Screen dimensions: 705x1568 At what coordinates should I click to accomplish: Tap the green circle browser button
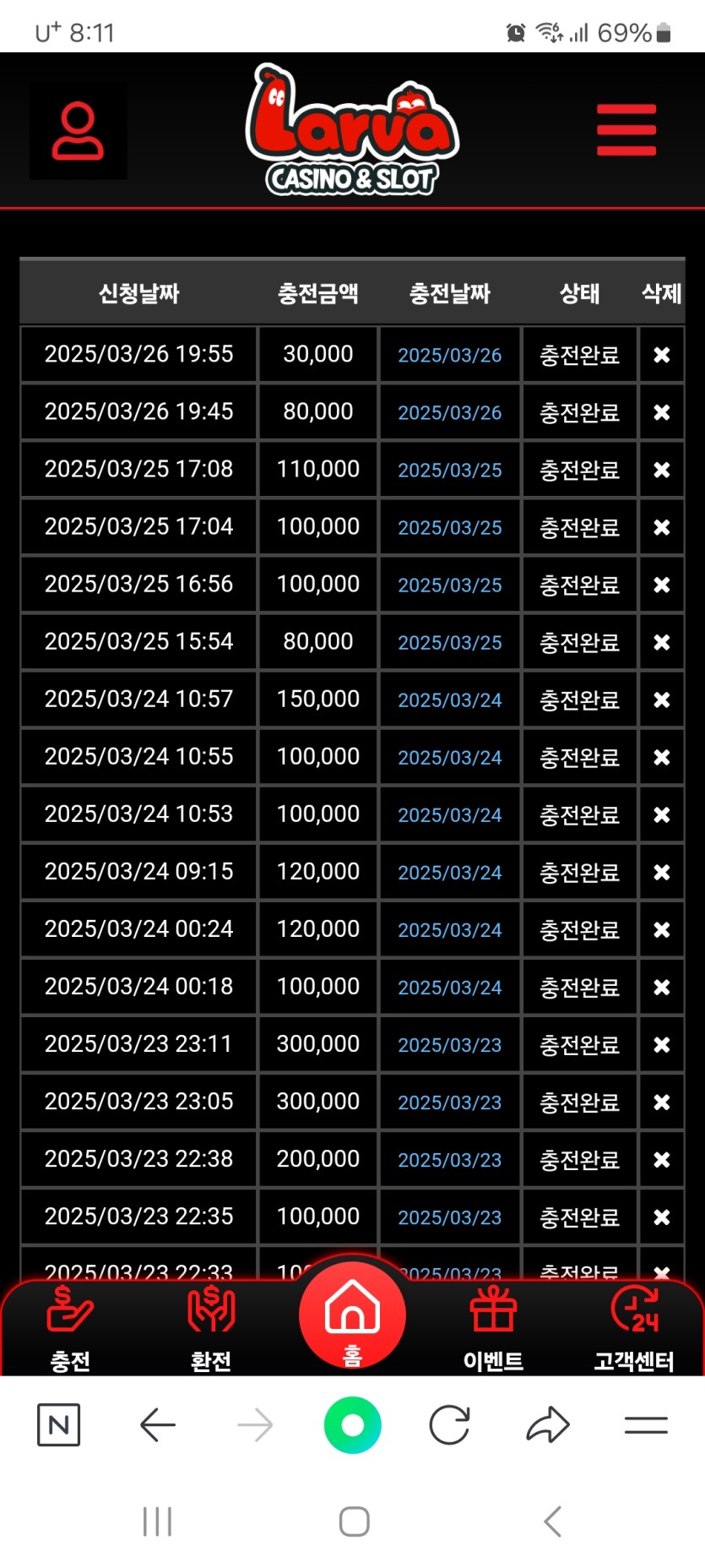(352, 1425)
